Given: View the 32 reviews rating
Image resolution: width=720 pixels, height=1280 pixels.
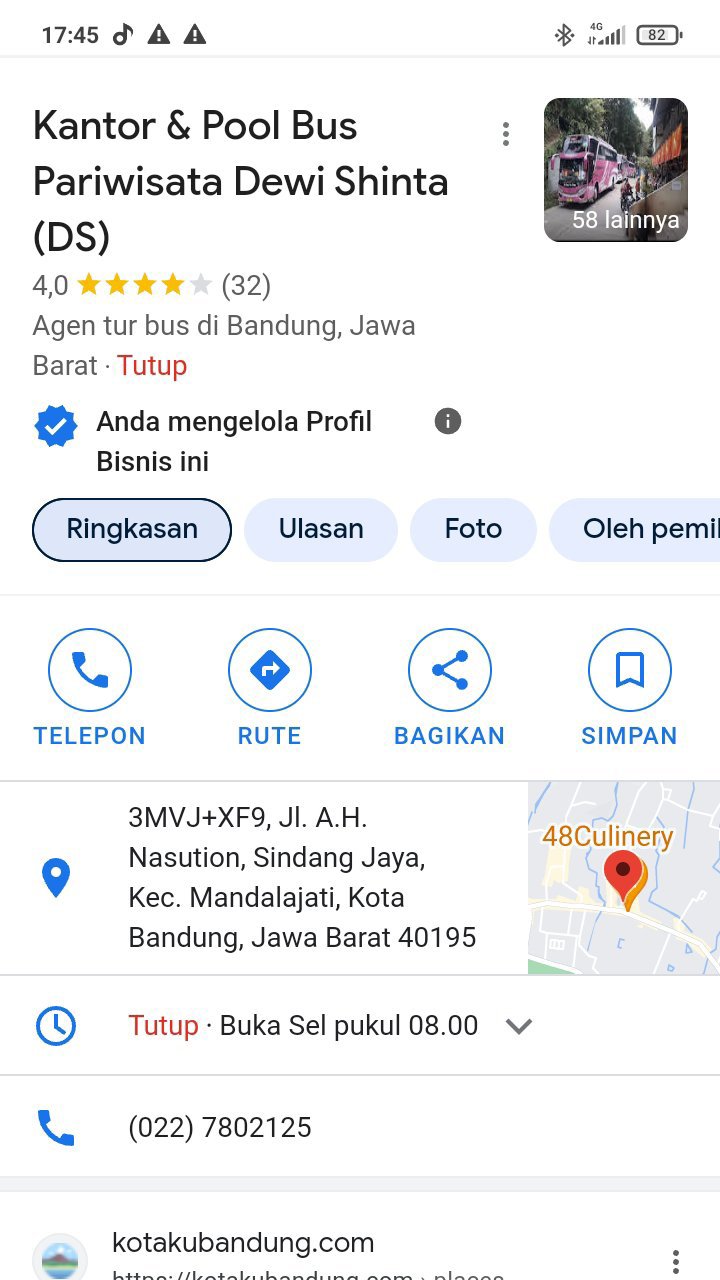Looking at the screenshot, I should tap(245, 286).
